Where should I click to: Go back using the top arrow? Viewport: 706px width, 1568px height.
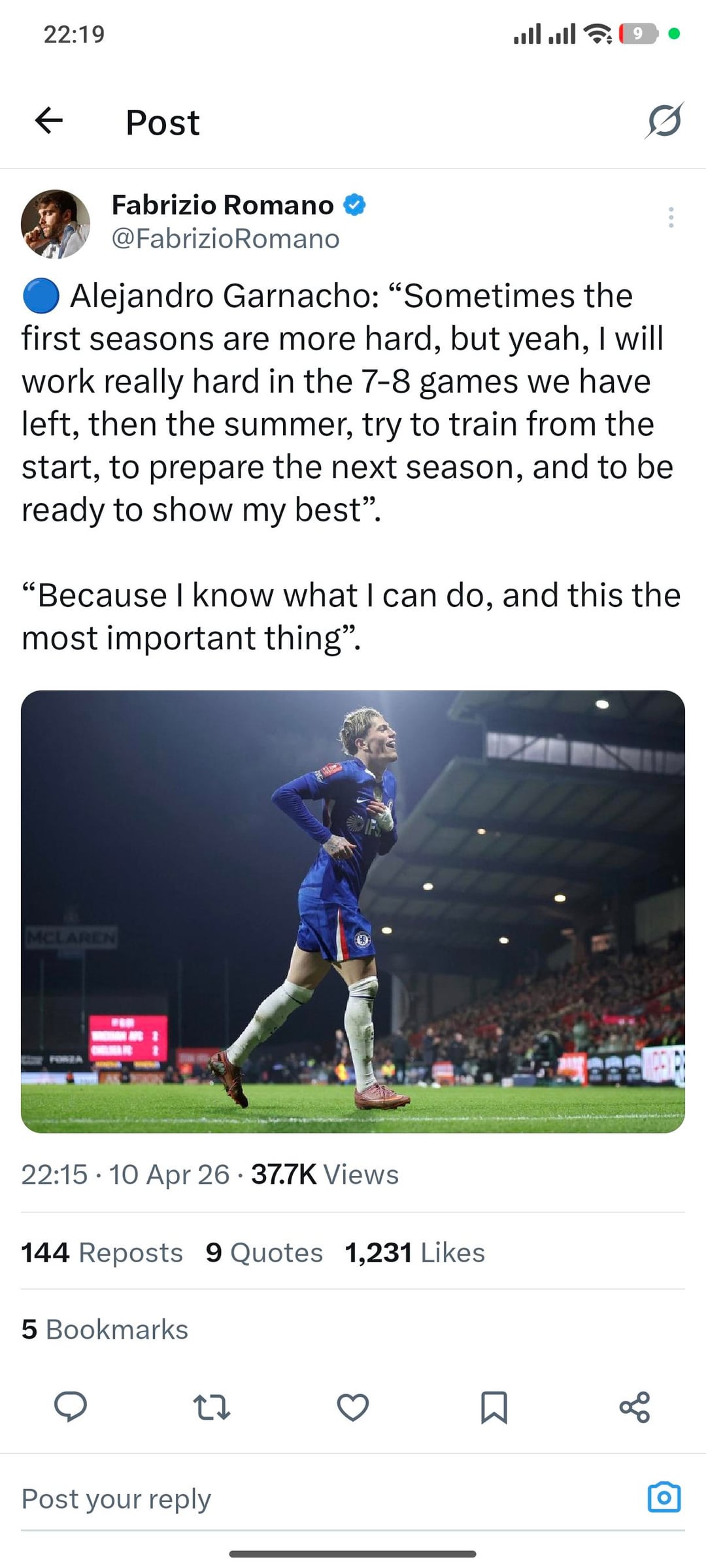(x=49, y=121)
